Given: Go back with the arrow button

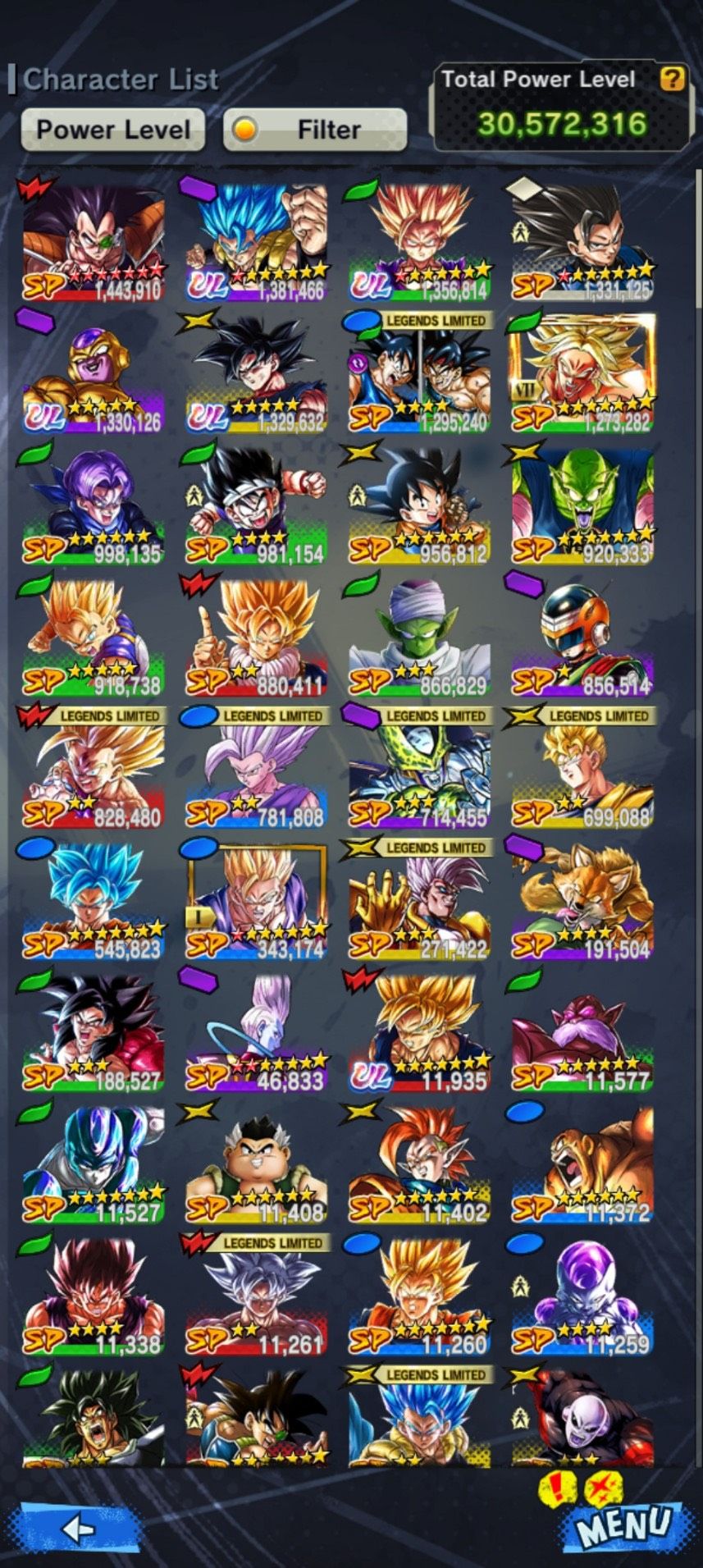Looking at the screenshot, I should point(79,1529).
